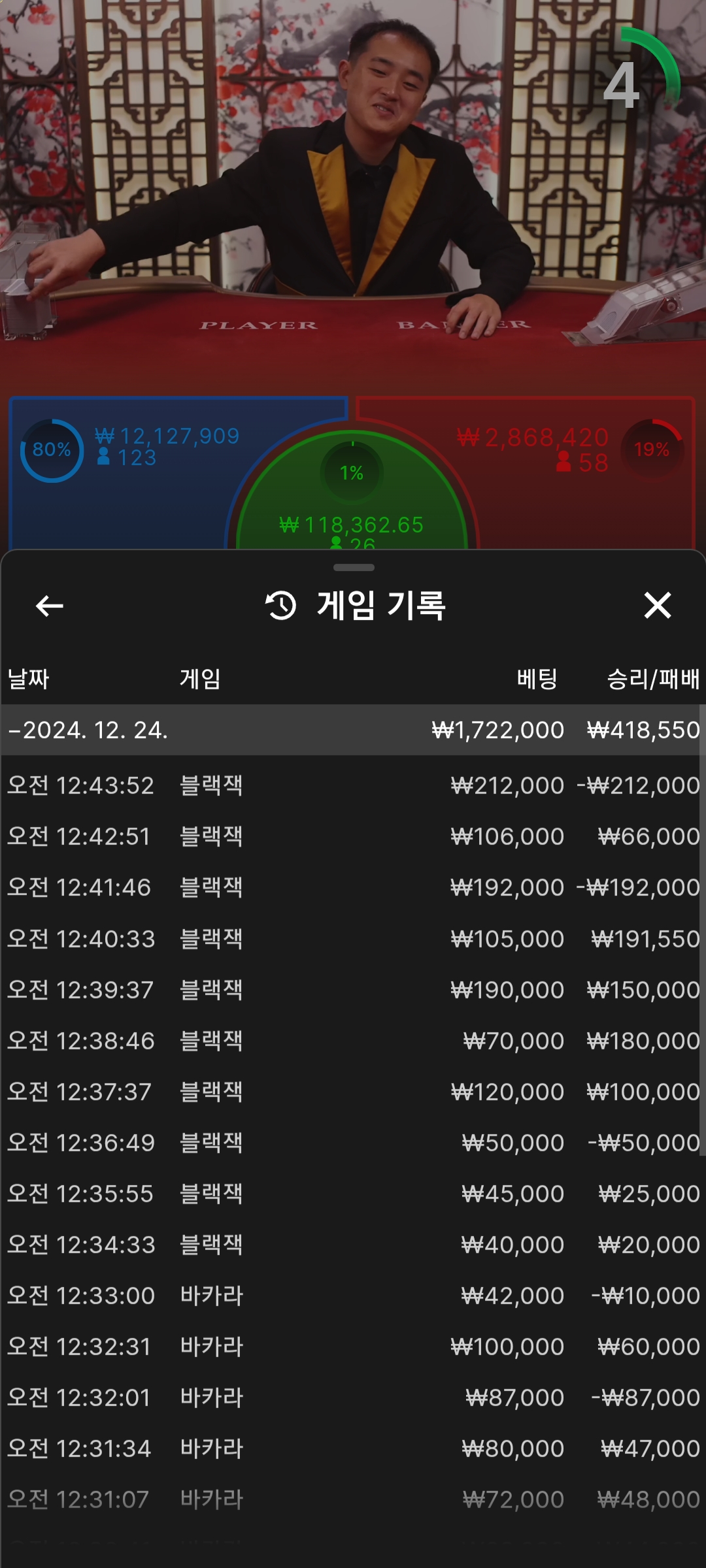View details of 오전 12:32:31 바카라 round
Viewport: 706px width, 1568px height.
coord(353,1347)
